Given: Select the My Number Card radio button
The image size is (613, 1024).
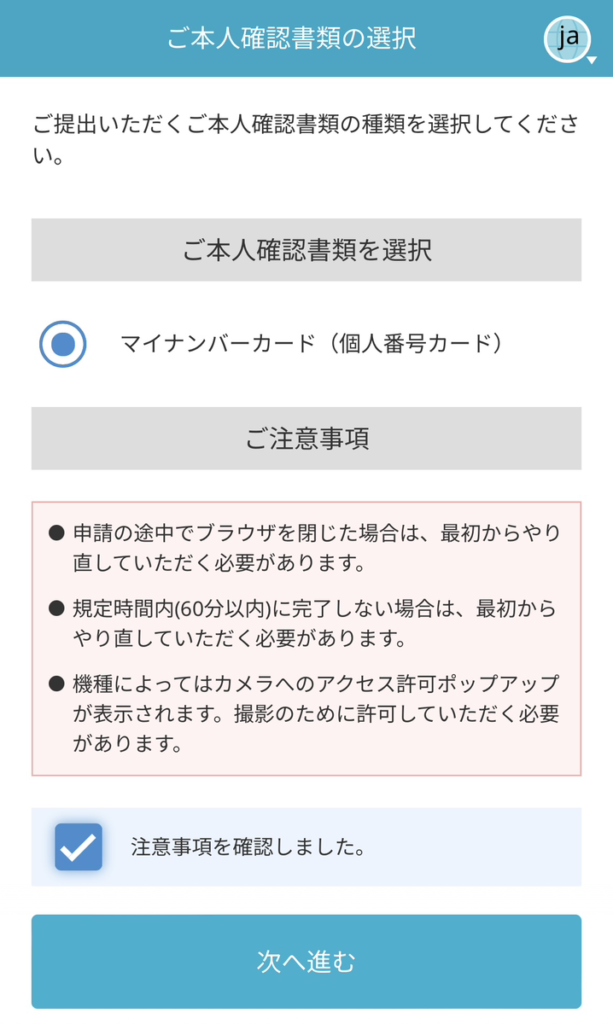Looking at the screenshot, I should click(x=63, y=344).
